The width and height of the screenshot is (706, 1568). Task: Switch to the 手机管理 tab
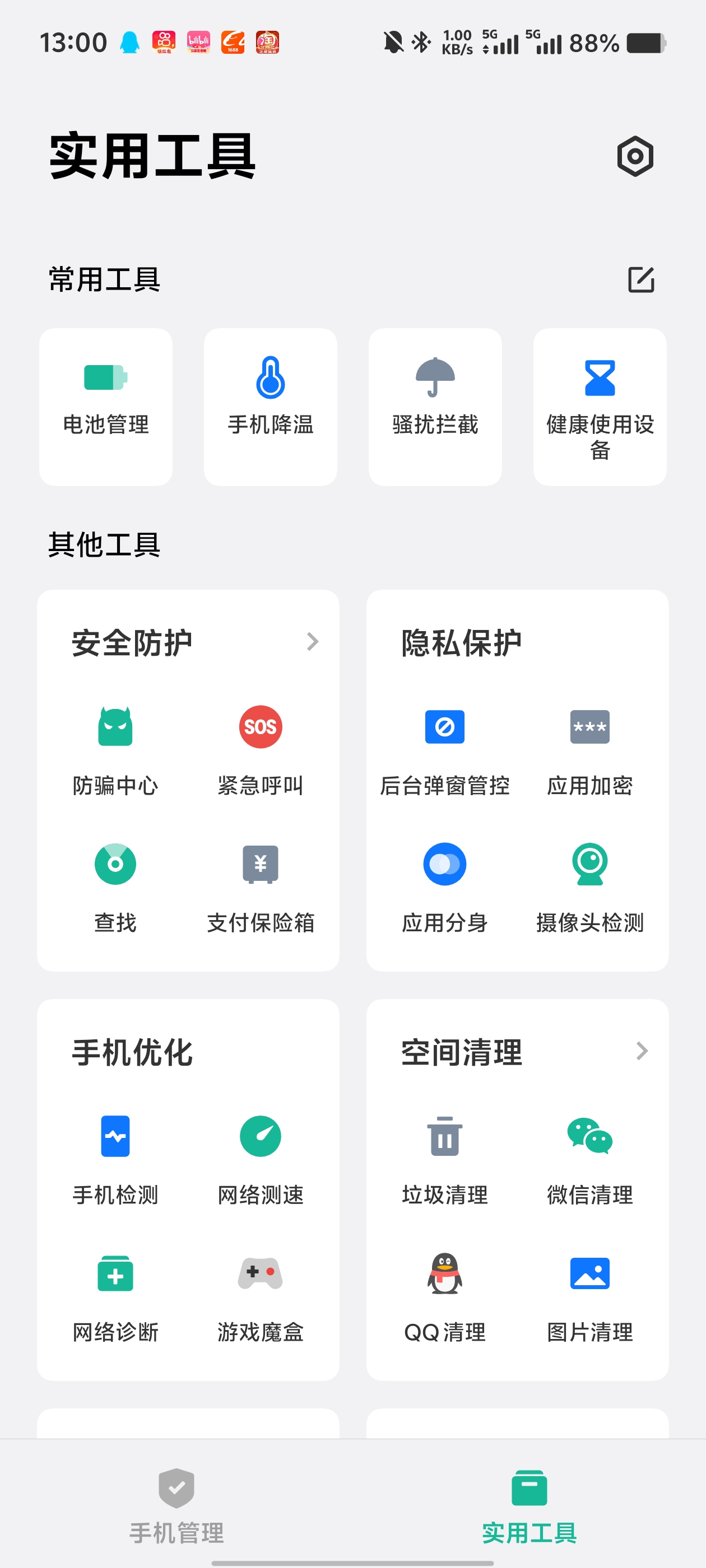[x=176, y=1506]
